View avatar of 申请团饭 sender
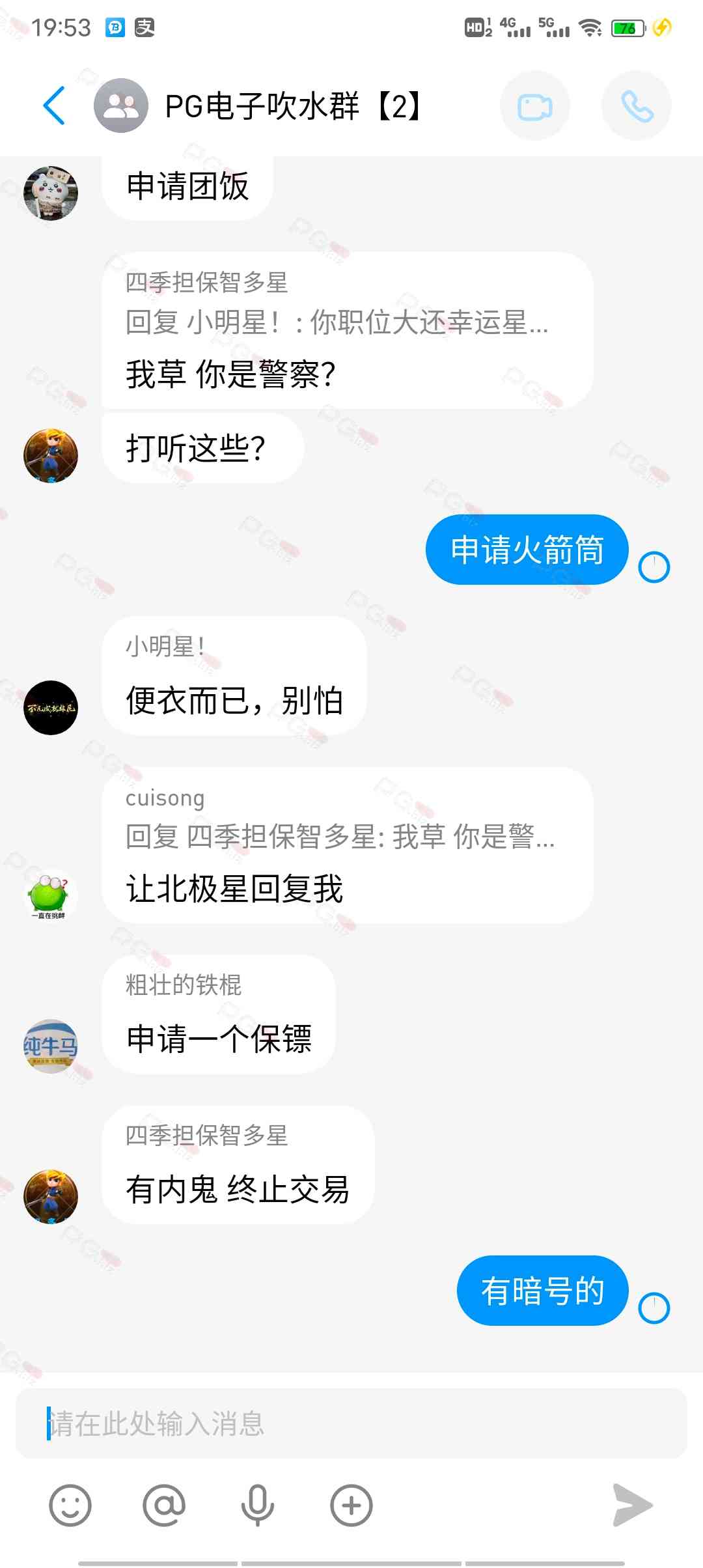The image size is (703, 1568). coord(51,193)
